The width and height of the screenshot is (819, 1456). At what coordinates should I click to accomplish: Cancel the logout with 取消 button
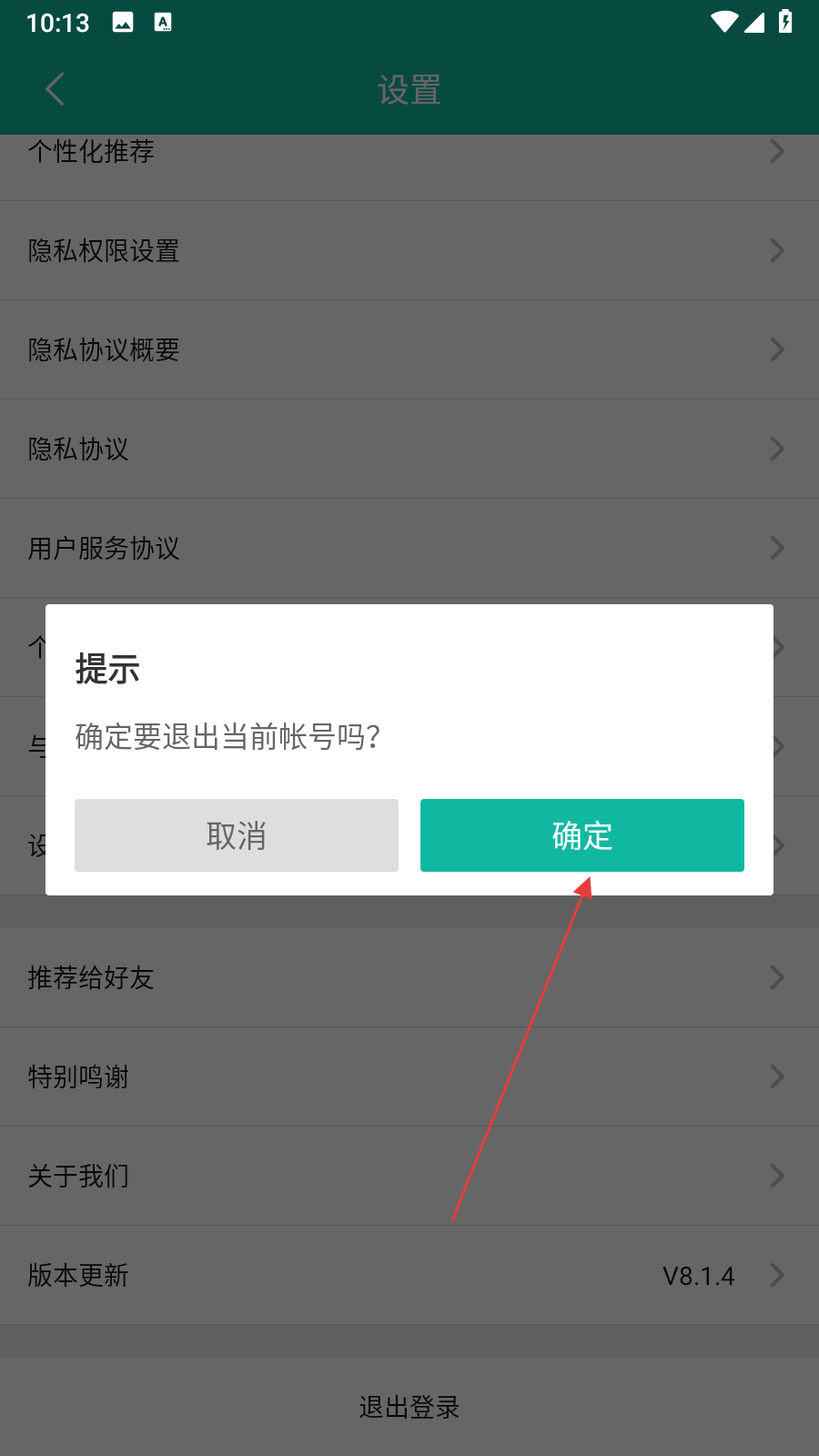(x=237, y=835)
